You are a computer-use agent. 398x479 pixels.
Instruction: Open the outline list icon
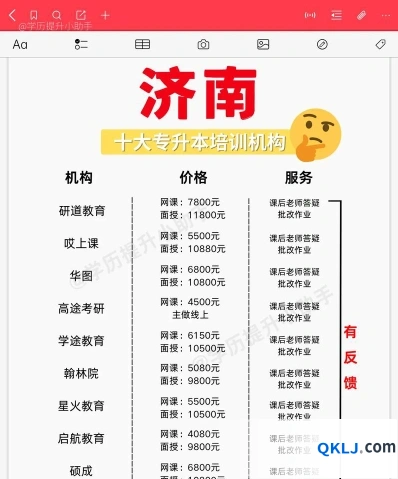tap(336, 15)
